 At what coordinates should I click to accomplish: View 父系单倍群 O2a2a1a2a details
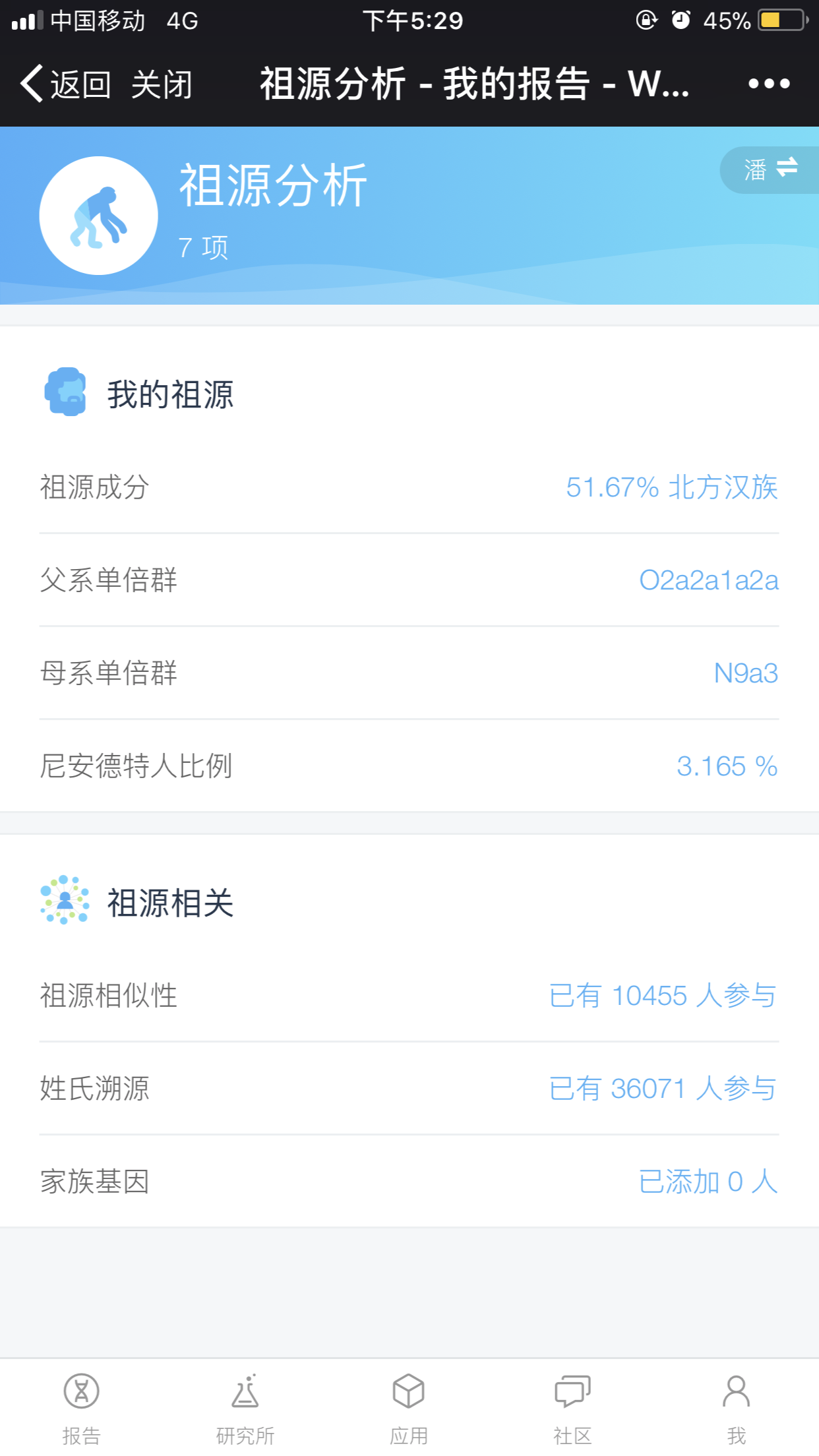point(409,580)
